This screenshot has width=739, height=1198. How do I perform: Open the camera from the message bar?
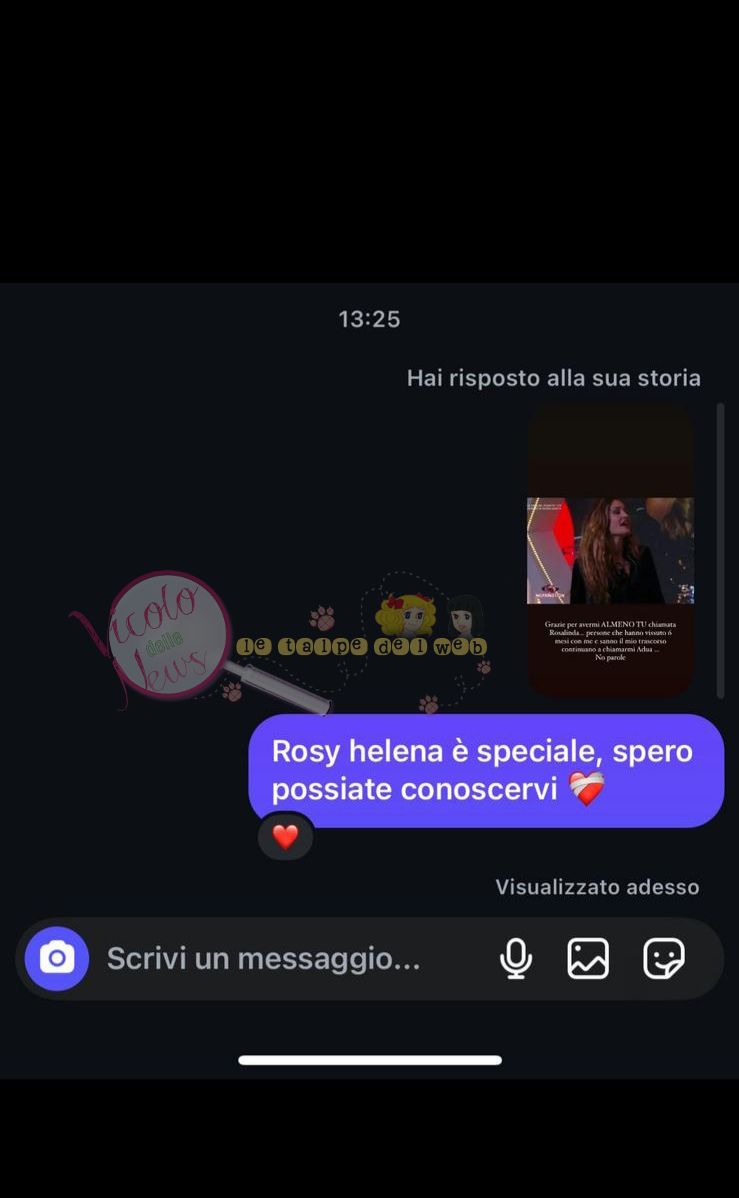tap(57, 959)
